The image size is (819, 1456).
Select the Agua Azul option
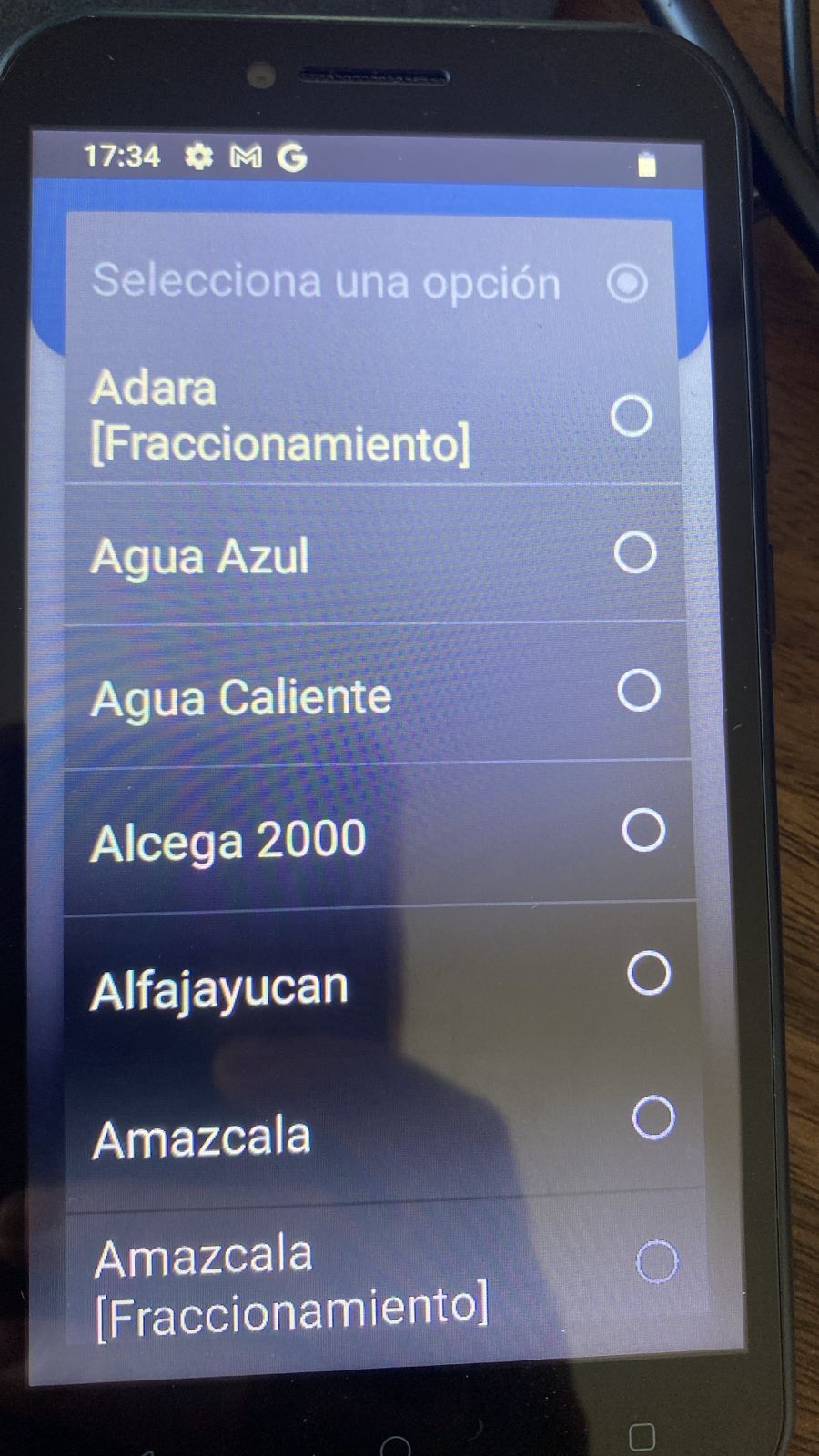[x=635, y=552]
